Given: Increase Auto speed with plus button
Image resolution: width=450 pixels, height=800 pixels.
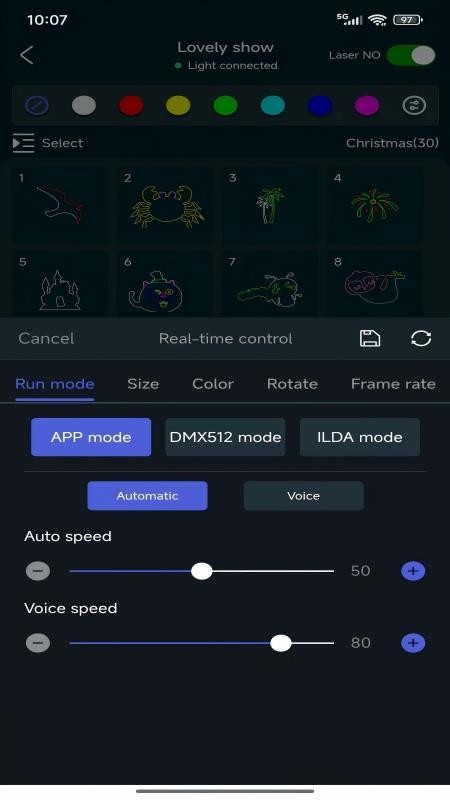Looking at the screenshot, I should pyautogui.click(x=413, y=571).
